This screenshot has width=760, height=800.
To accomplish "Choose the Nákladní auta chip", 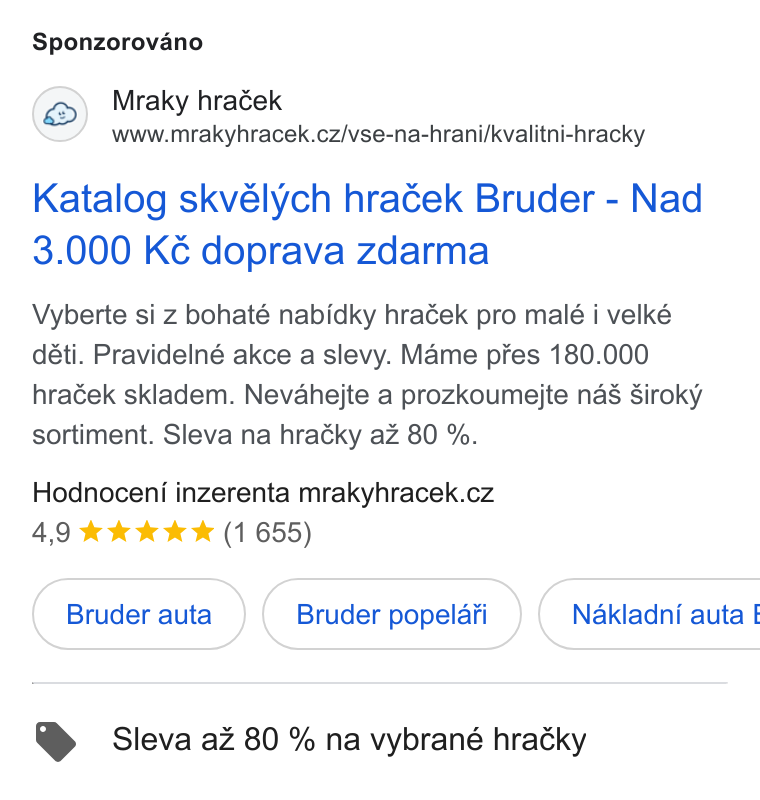I will (x=649, y=614).
